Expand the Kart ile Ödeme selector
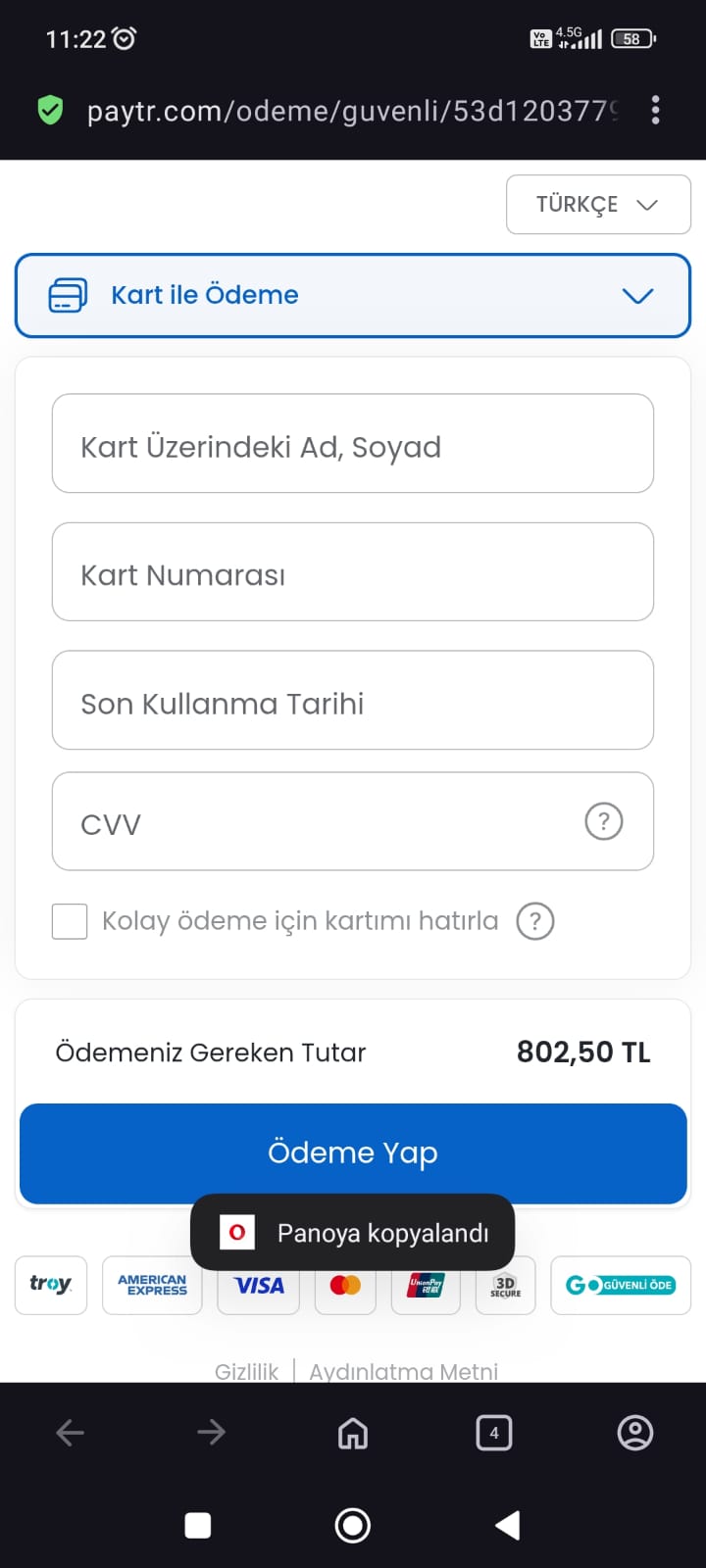Viewport: 706px width, 1568px height. point(353,295)
